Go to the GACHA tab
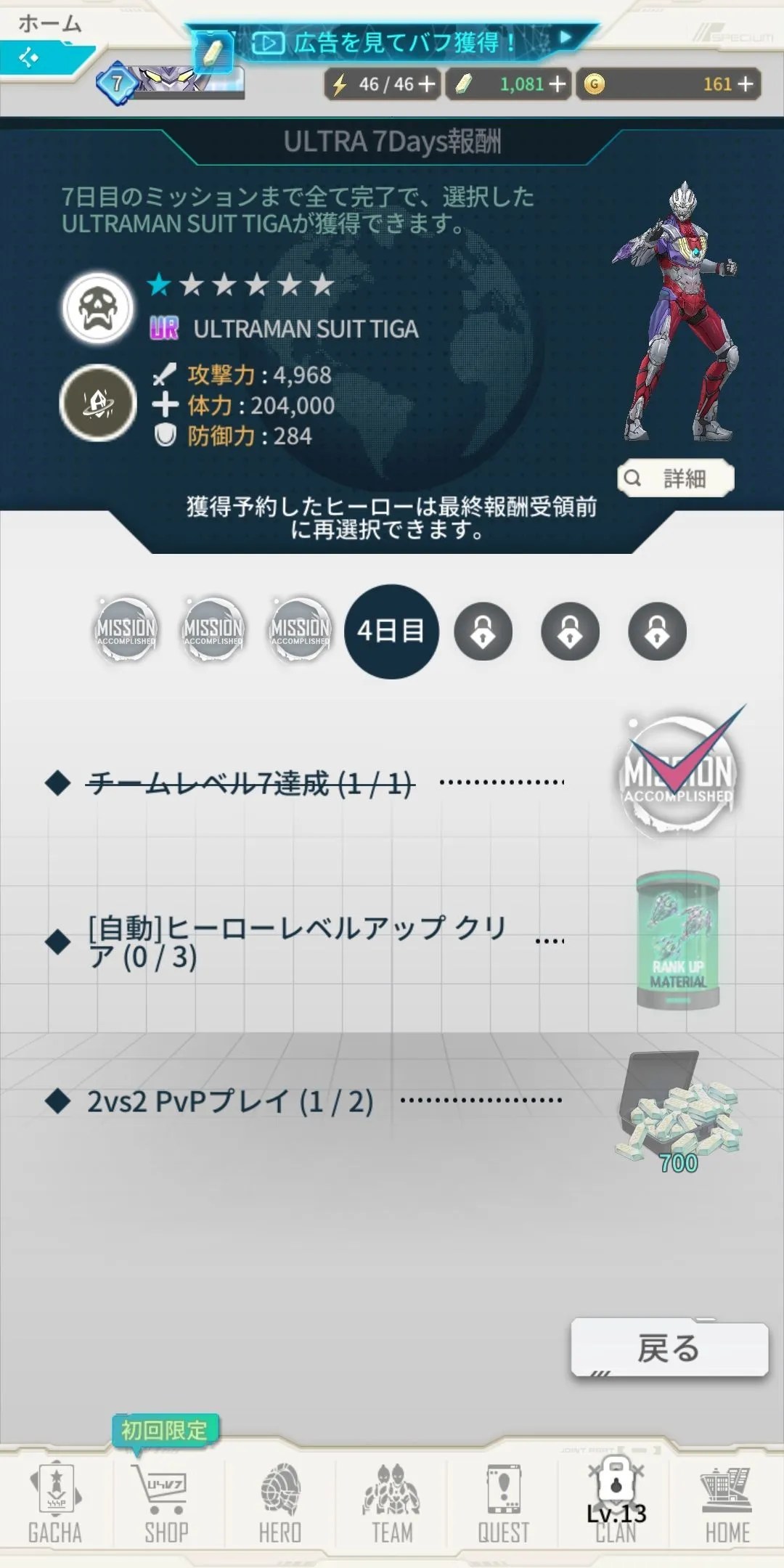Viewport: 784px width, 1568px height. click(55, 1504)
